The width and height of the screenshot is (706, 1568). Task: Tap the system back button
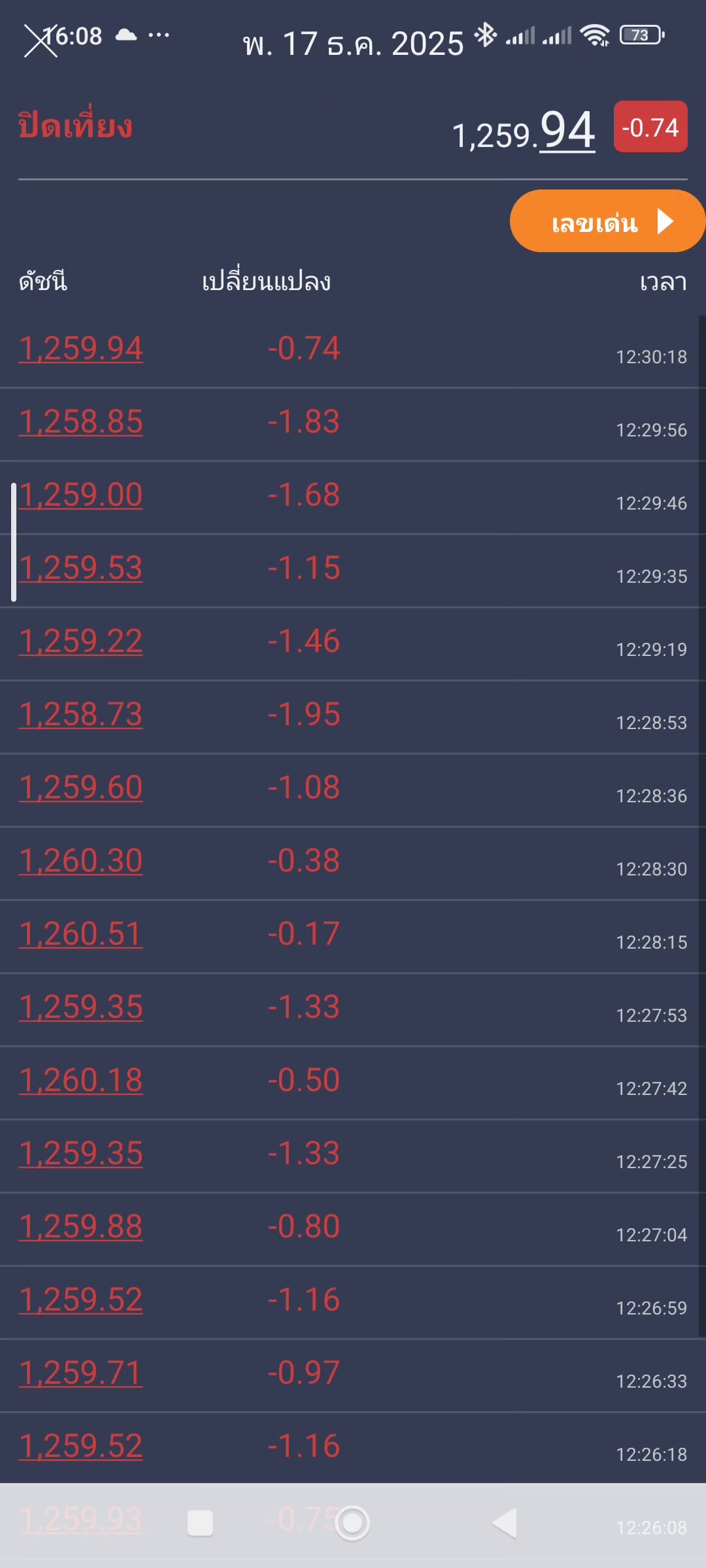click(x=505, y=1523)
